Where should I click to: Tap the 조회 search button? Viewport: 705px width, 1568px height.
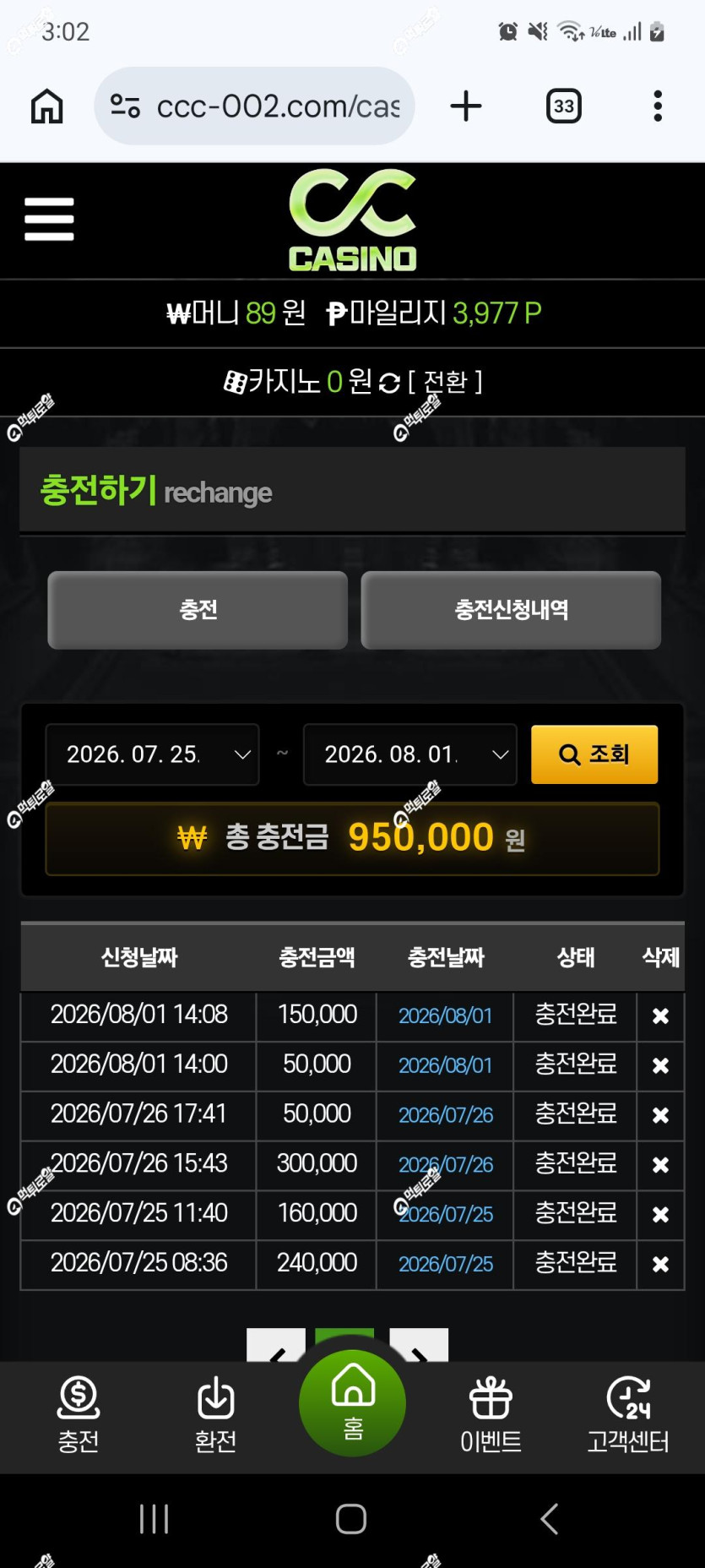click(594, 754)
